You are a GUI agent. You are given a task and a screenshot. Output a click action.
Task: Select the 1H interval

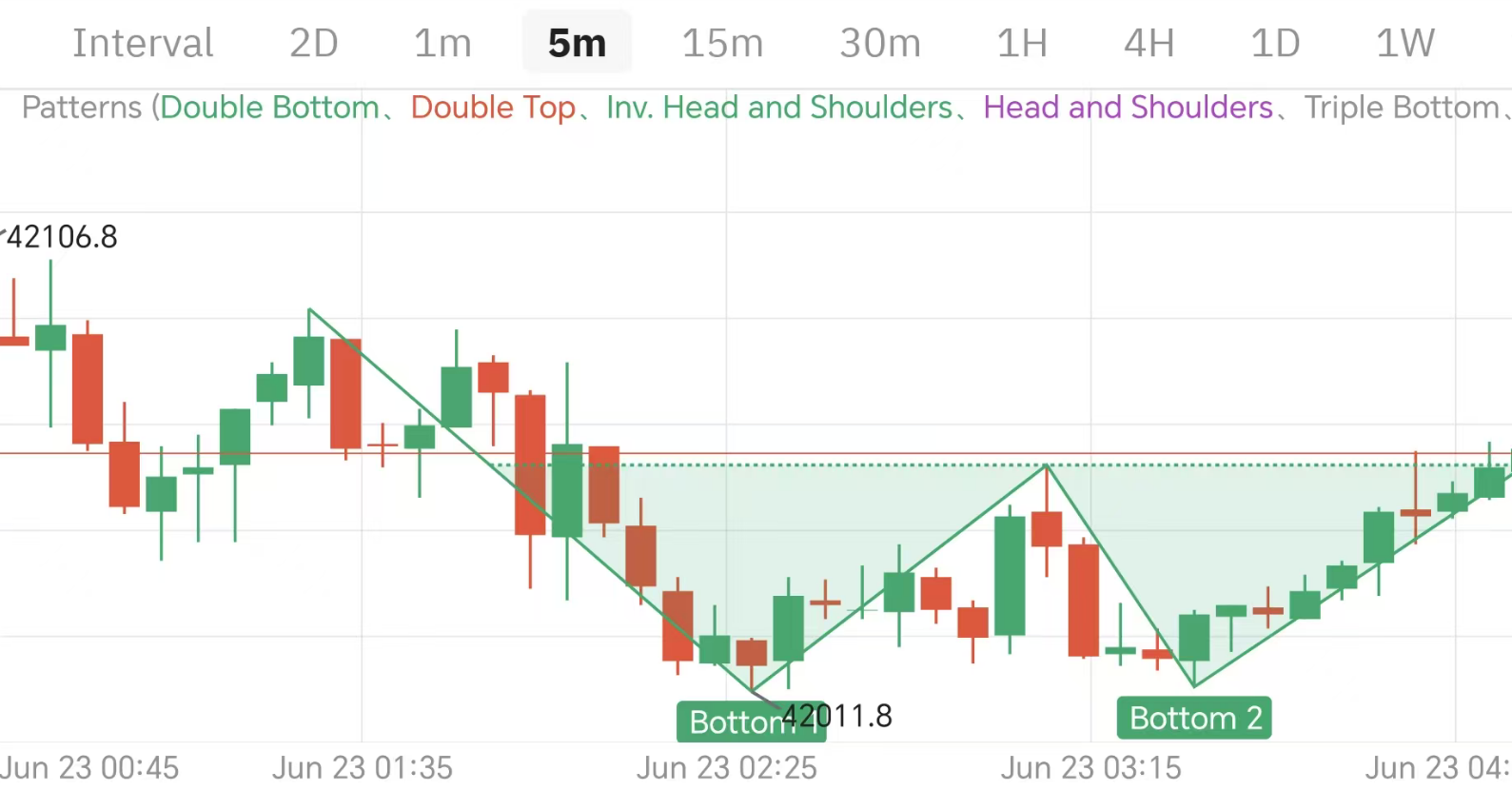click(x=1022, y=43)
